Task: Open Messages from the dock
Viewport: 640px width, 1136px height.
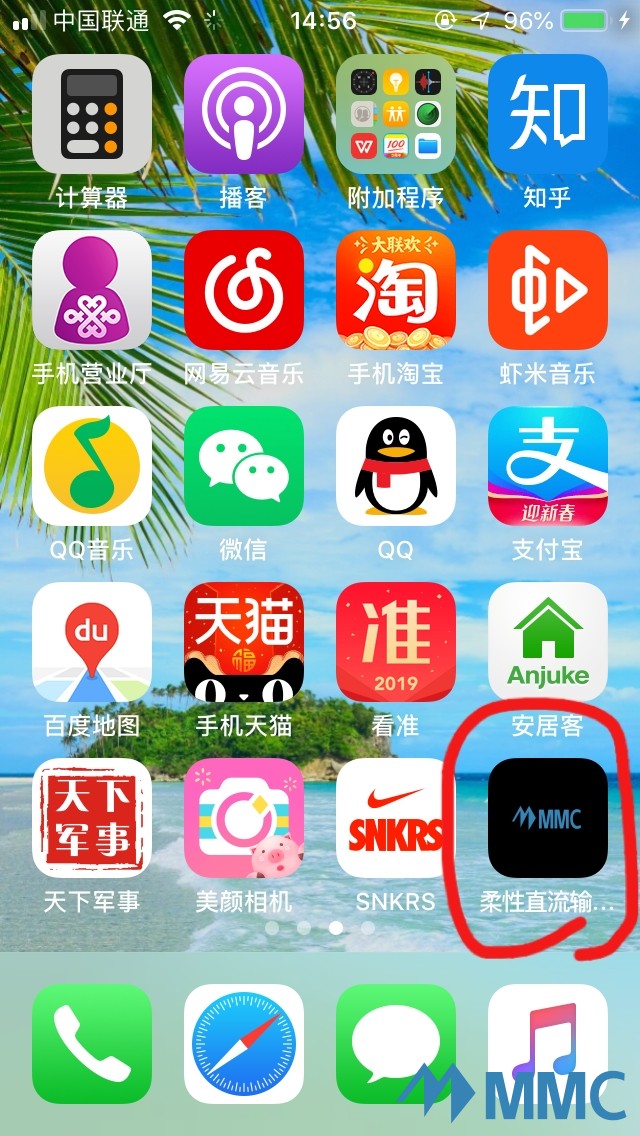Action: pyautogui.click(x=396, y=1044)
